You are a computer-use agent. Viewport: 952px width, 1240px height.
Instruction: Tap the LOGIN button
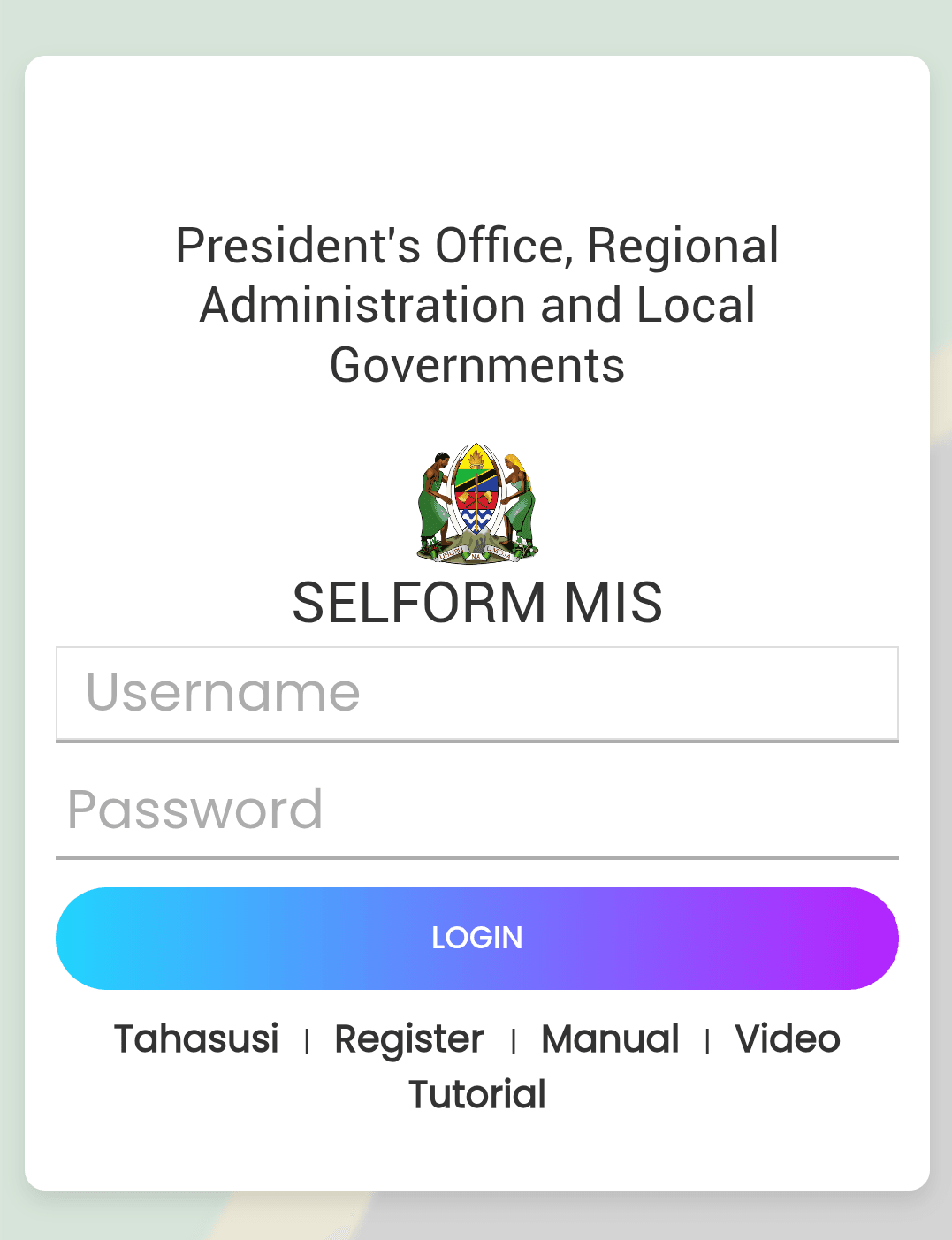476,938
